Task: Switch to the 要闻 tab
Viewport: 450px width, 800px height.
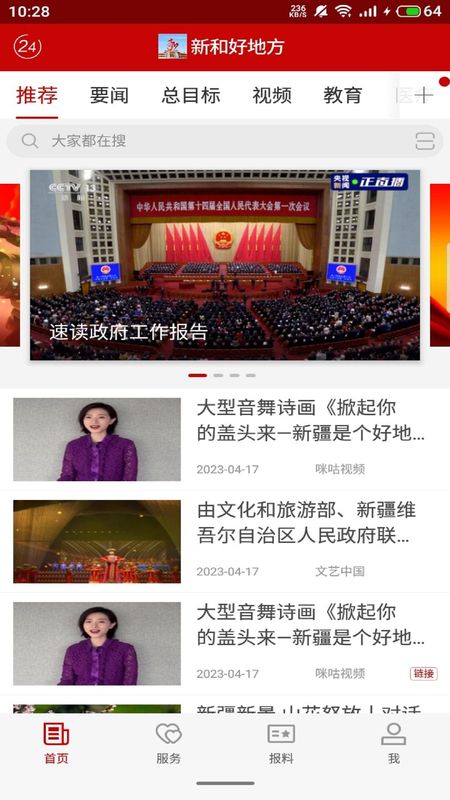Action: [109, 95]
